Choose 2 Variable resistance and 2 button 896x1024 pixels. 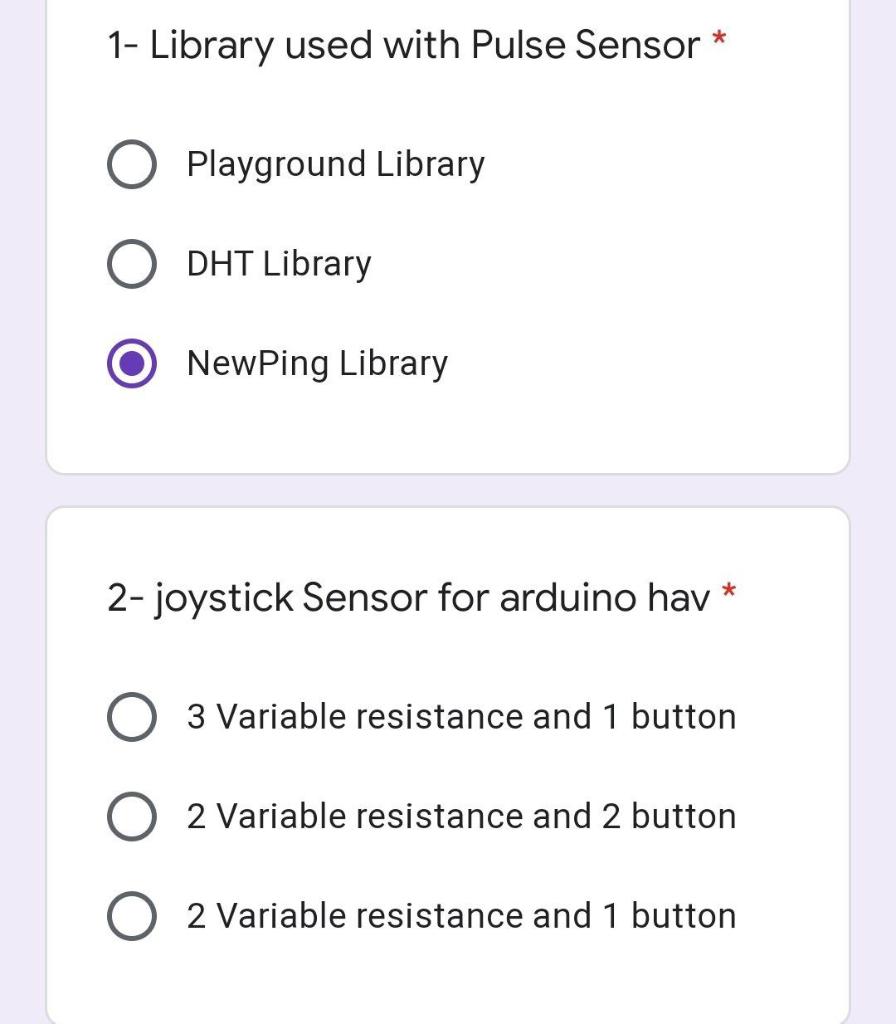coord(131,817)
